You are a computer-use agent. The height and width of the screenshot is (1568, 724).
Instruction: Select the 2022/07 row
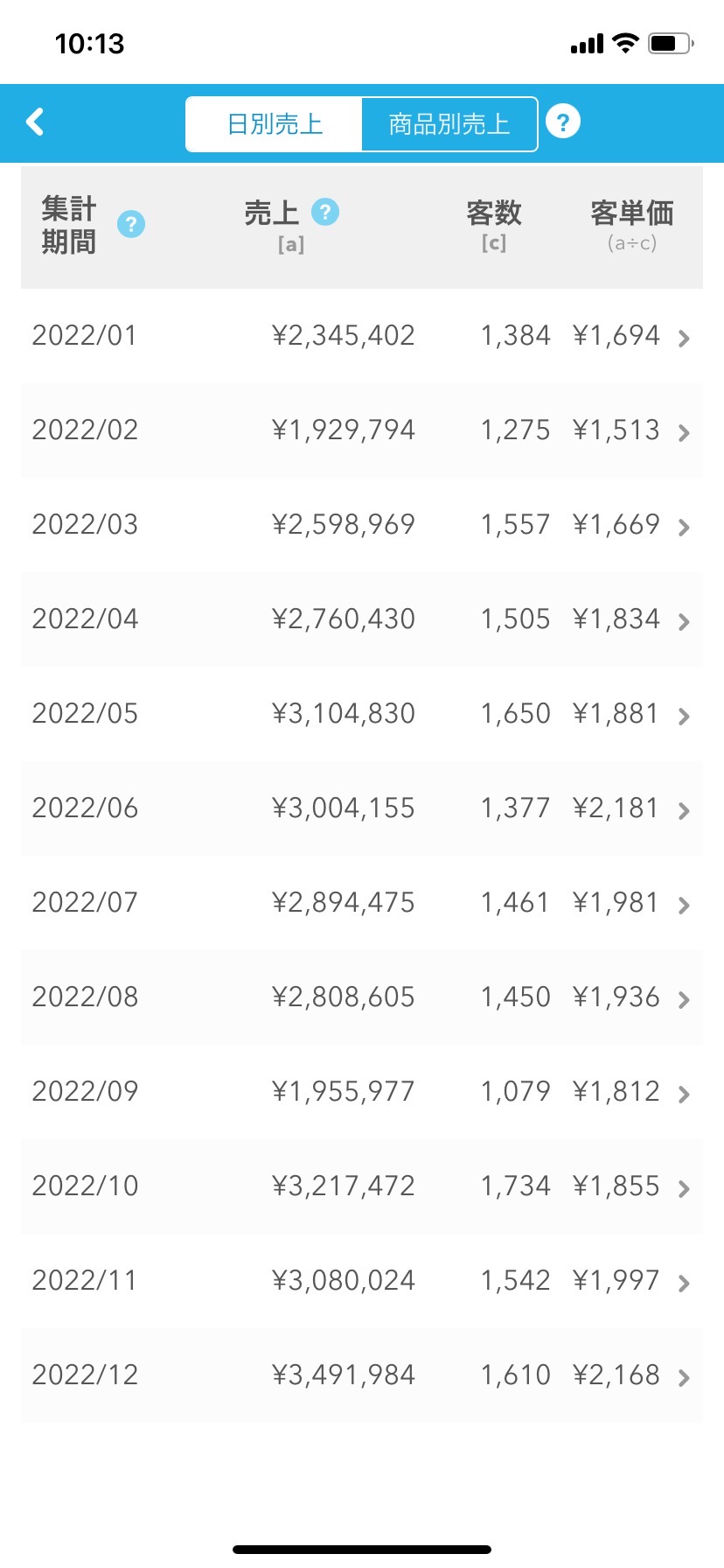pyautogui.click(x=362, y=903)
